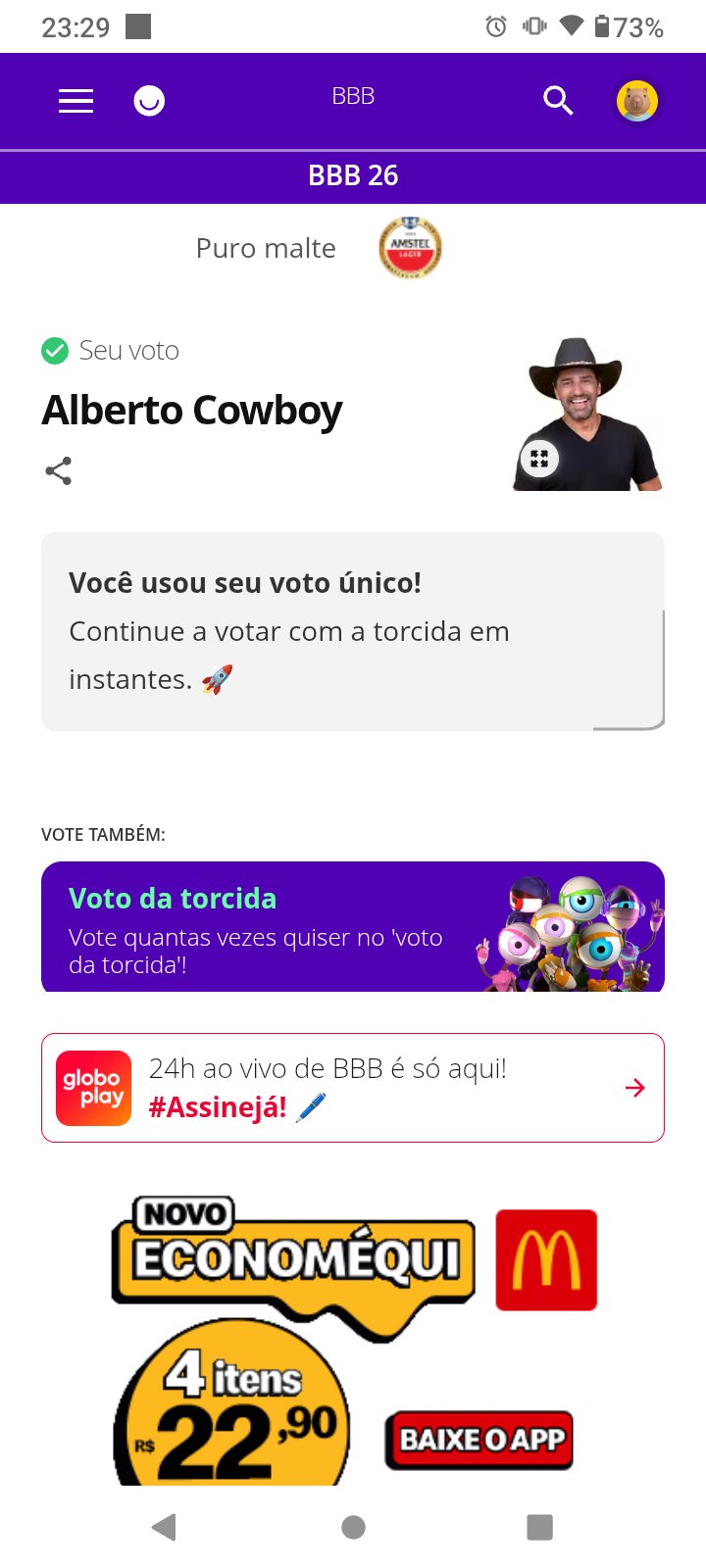
Task: Tap the BBB 26 header bar
Action: (x=353, y=176)
